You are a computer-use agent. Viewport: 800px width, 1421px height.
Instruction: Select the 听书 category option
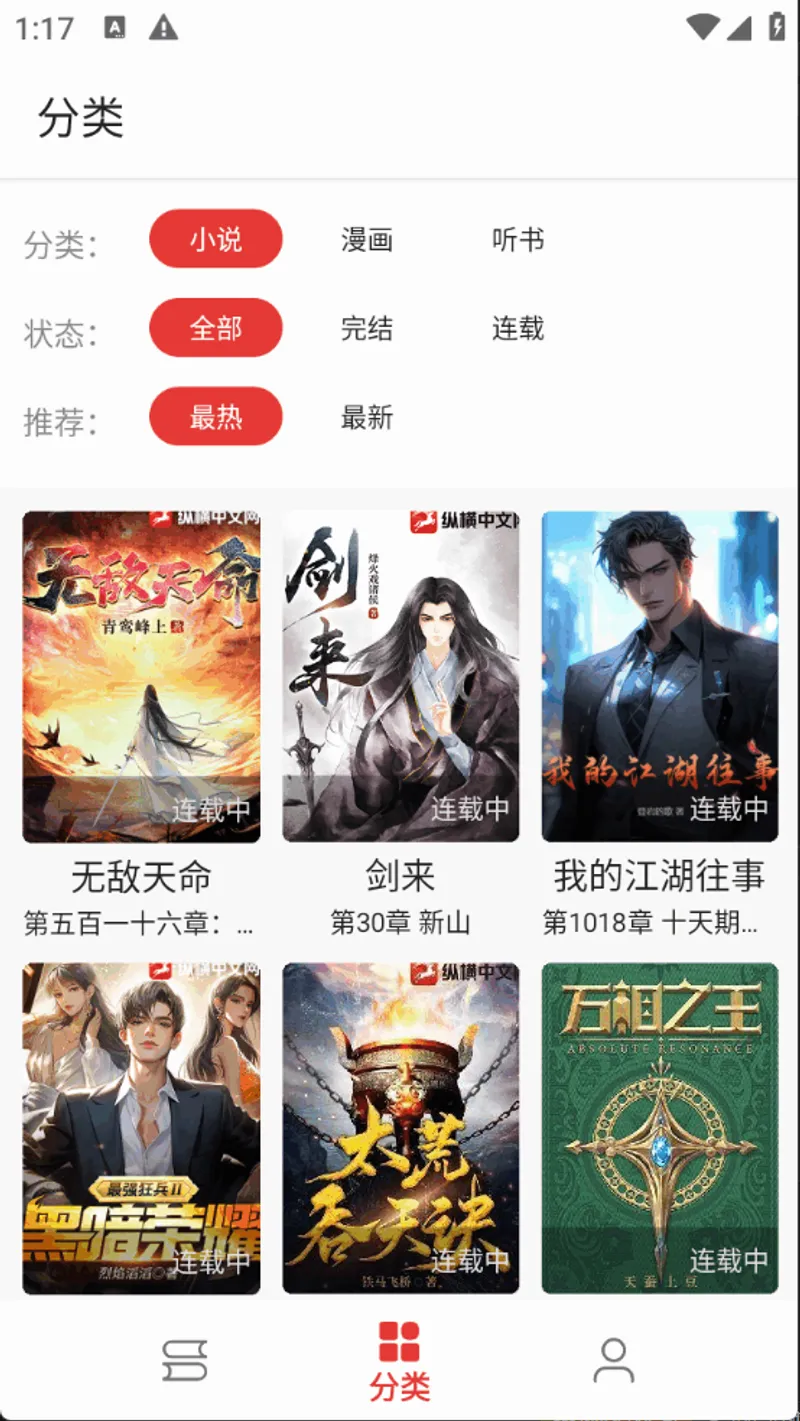(519, 239)
